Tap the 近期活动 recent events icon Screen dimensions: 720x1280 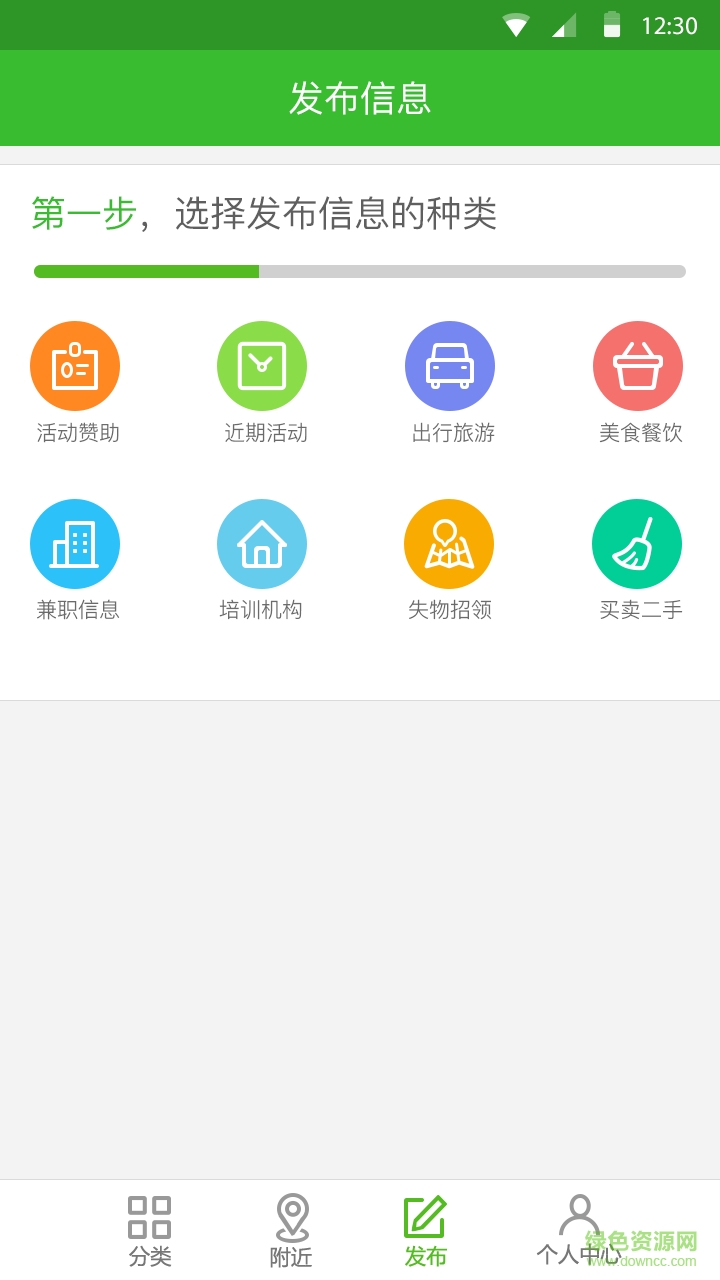click(x=262, y=365)
